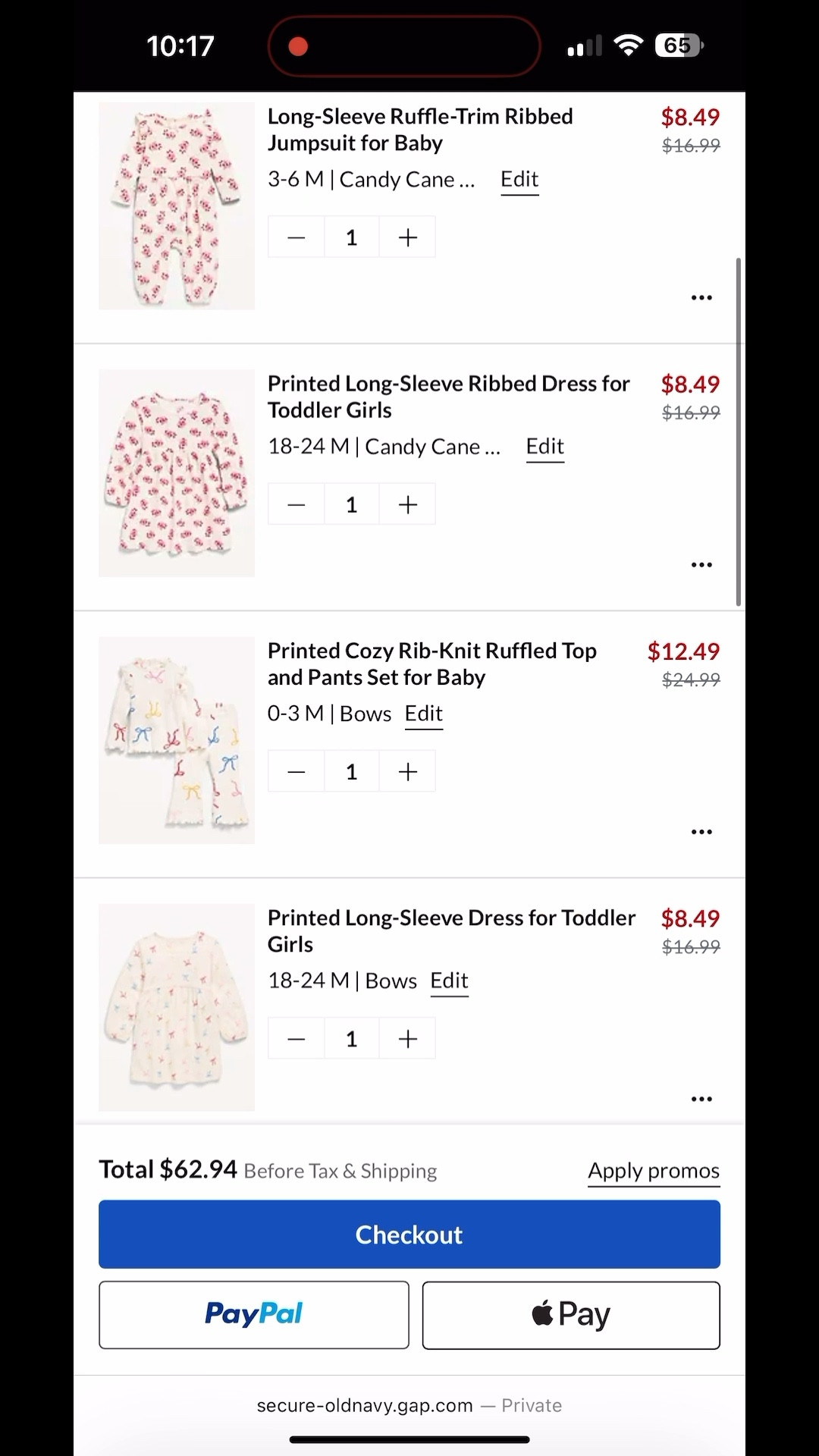Open more options for the Rib-Knit Set

(x=701, y=830)
